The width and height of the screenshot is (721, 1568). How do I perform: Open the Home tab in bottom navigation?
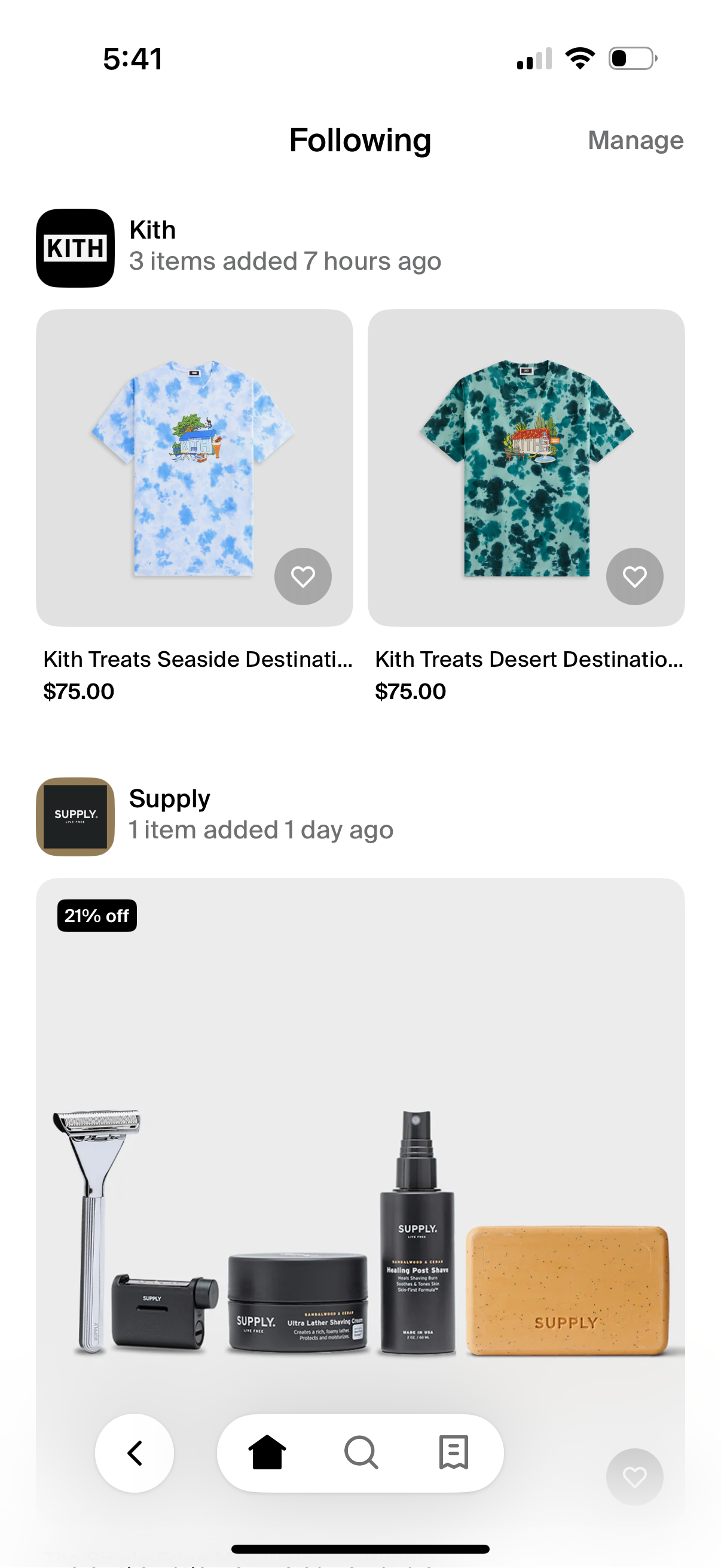[268, 1453]
